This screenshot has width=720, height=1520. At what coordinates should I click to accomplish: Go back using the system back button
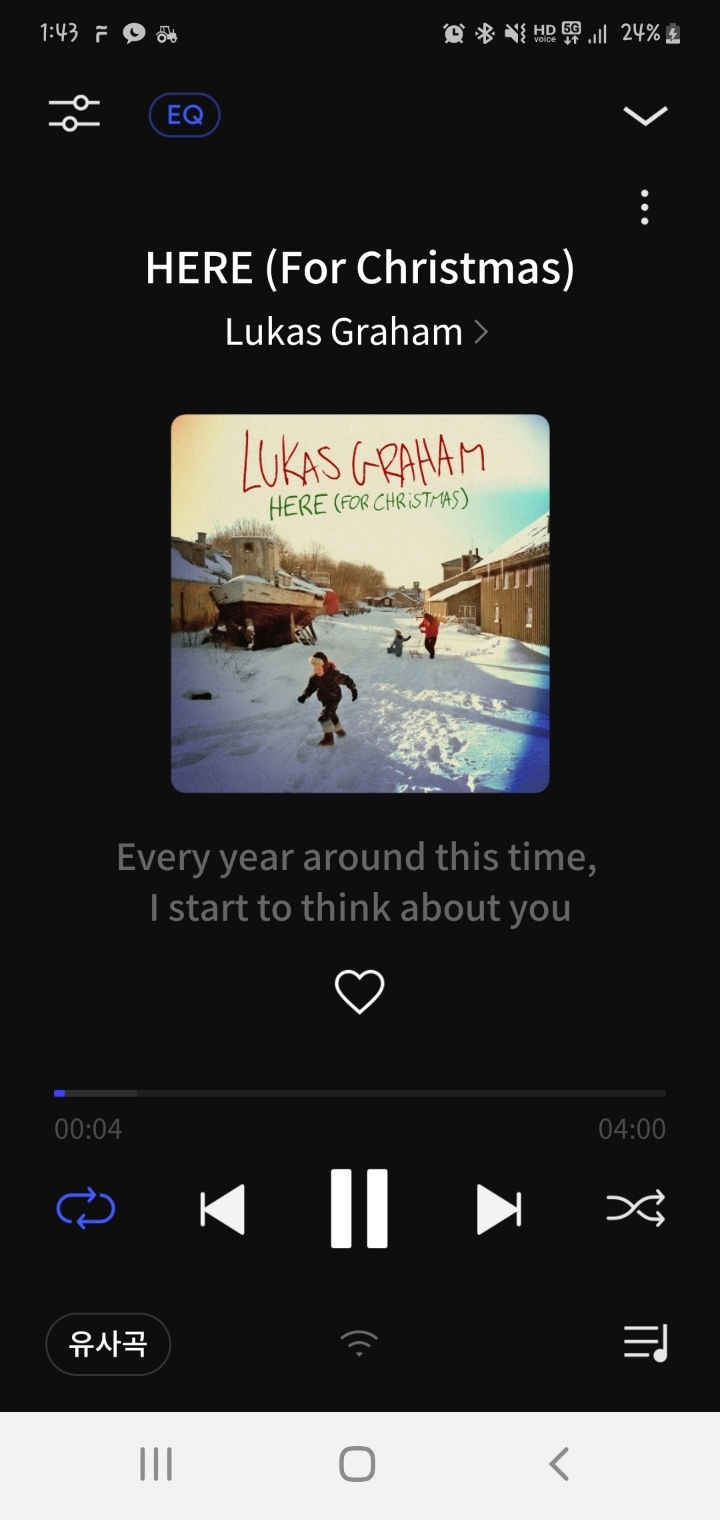coord(559,1464)
